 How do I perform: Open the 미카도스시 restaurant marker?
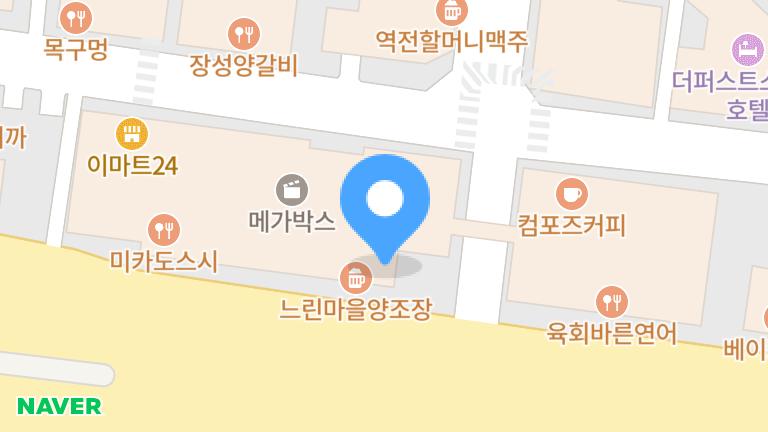pos(164,230)
